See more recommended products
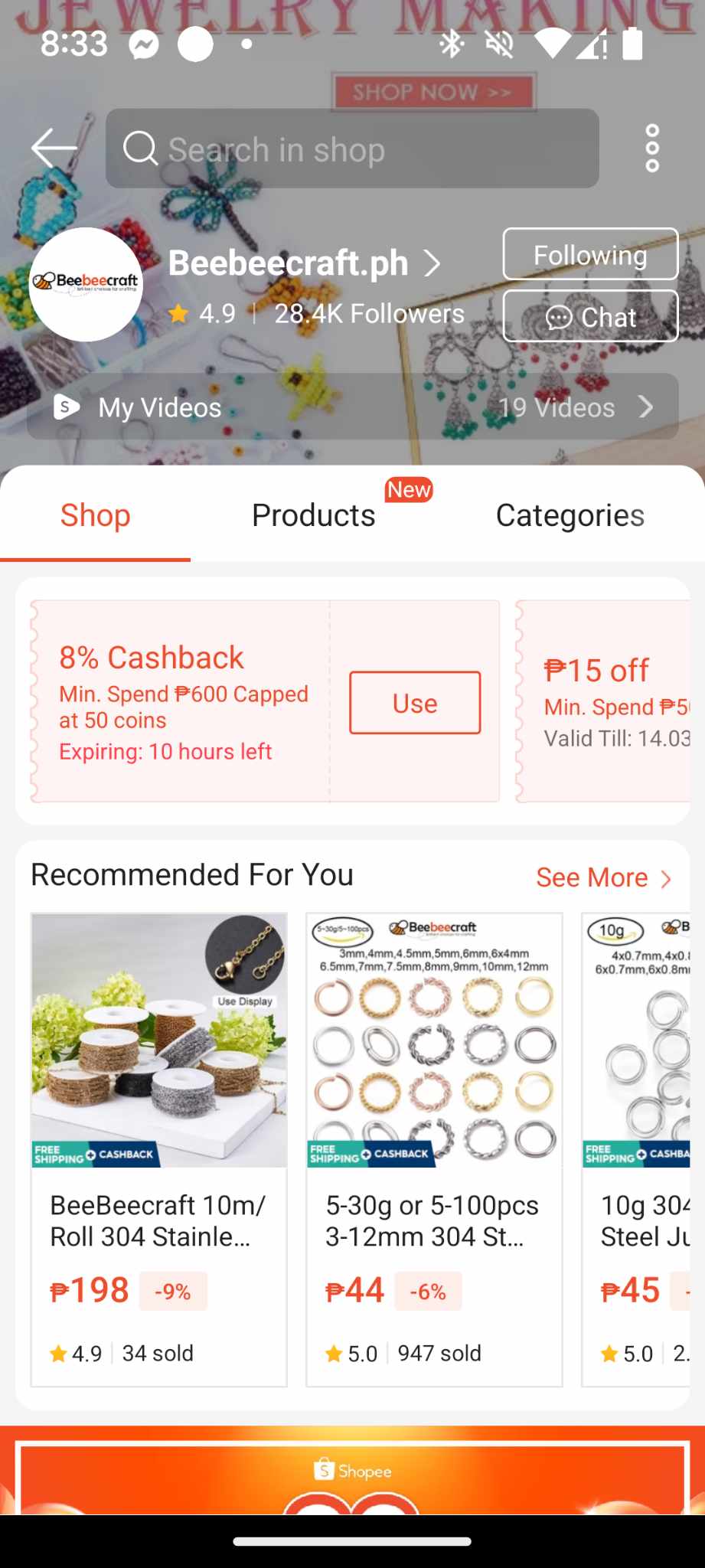 coord(603,877)
